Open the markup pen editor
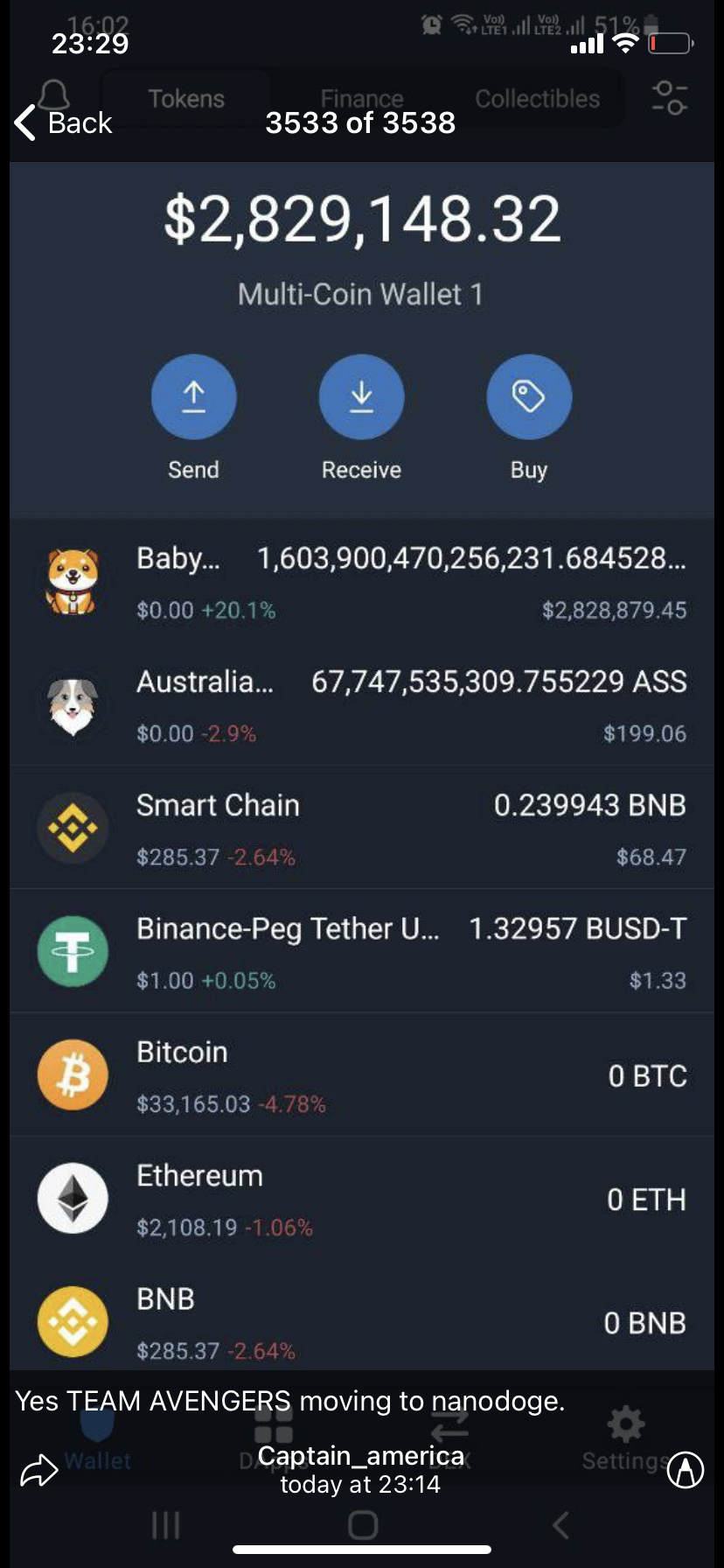724x1568 pixels. click(685, 1469)
